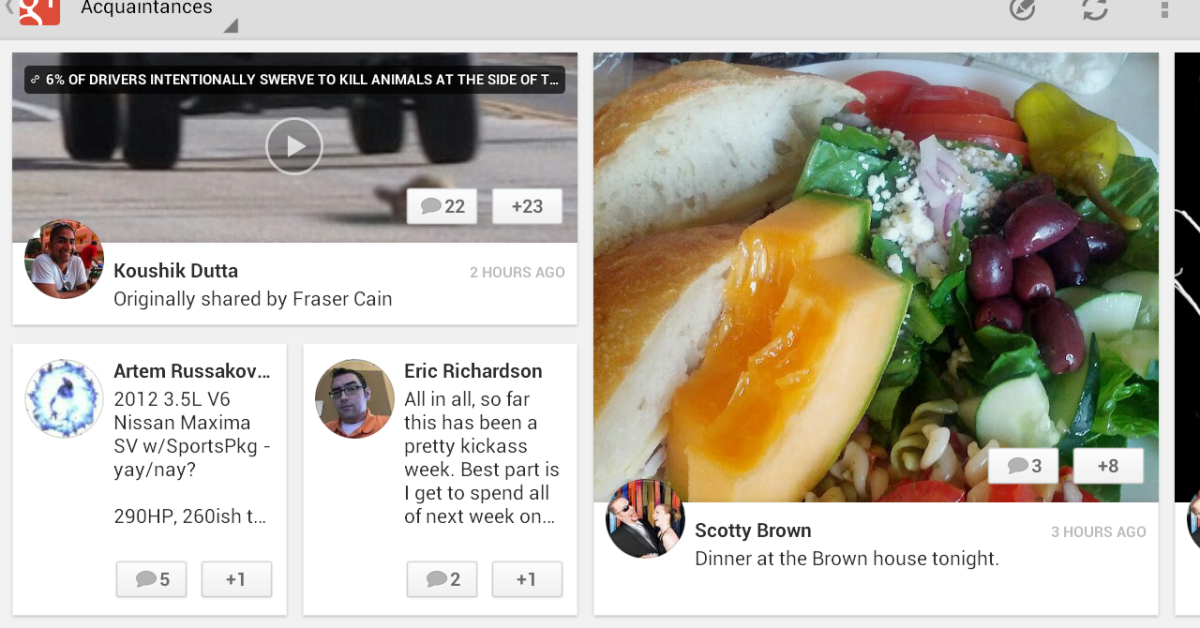+1 Scotty Brown's dinner post
The image size is (1200, 628).
[x=1108, y=465]
